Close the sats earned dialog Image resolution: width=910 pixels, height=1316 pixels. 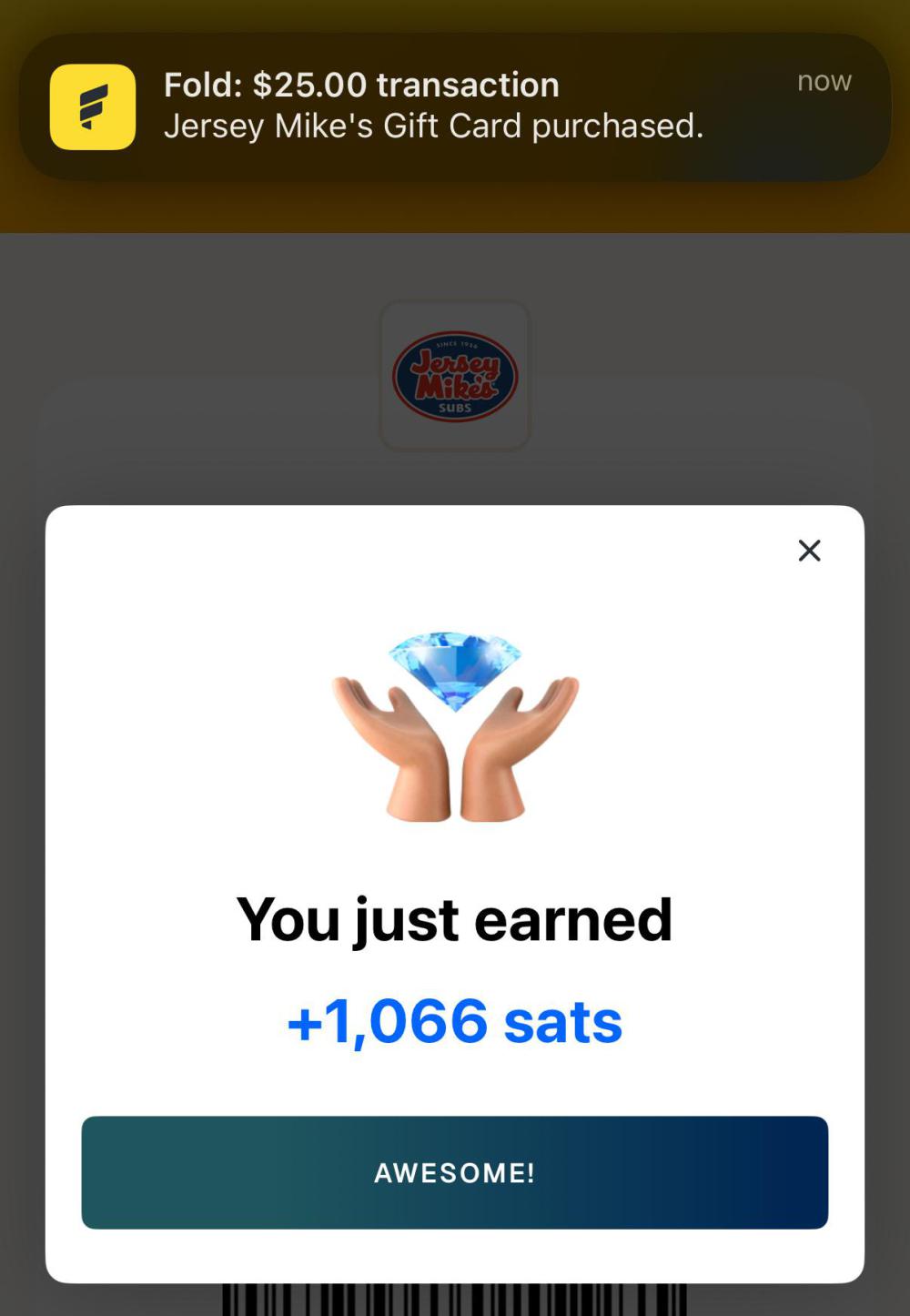click(x=809, y=551)
